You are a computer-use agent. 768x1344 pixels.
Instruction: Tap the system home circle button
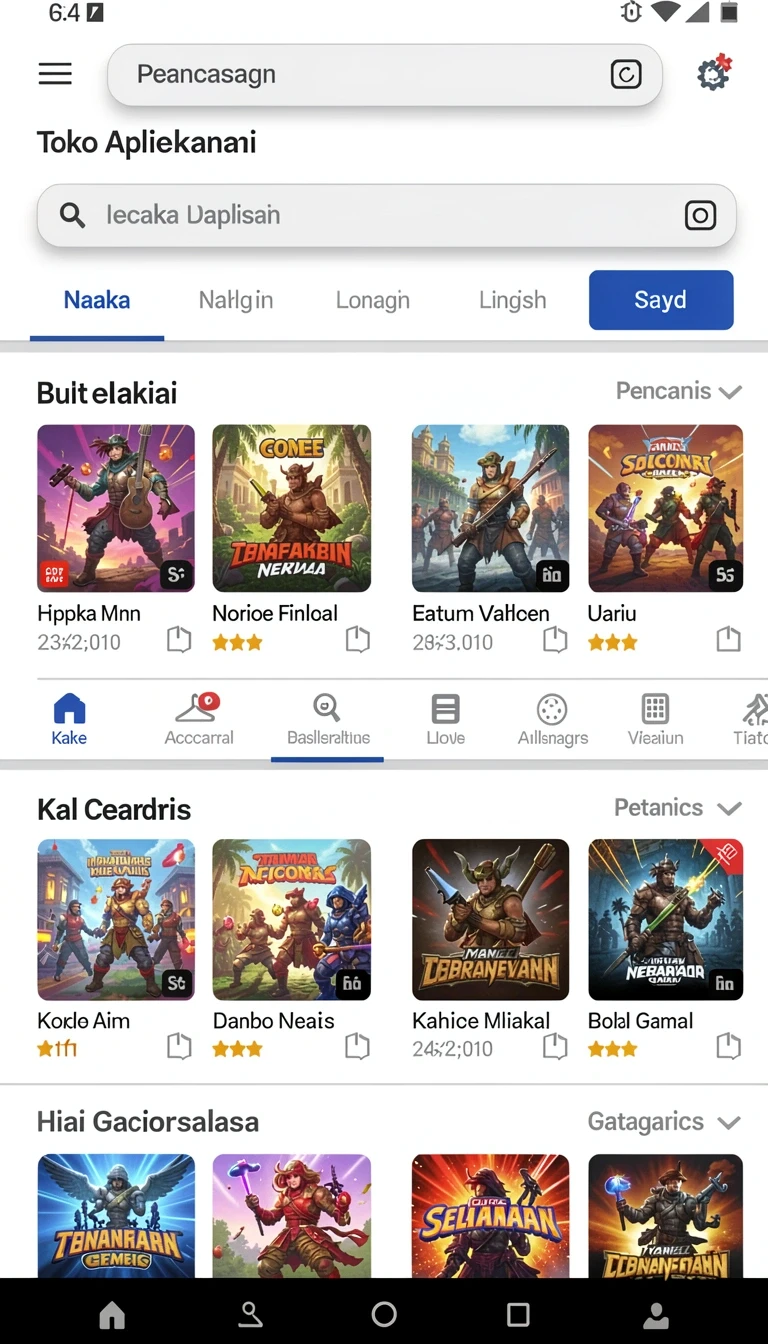(x=384, y=1314)
